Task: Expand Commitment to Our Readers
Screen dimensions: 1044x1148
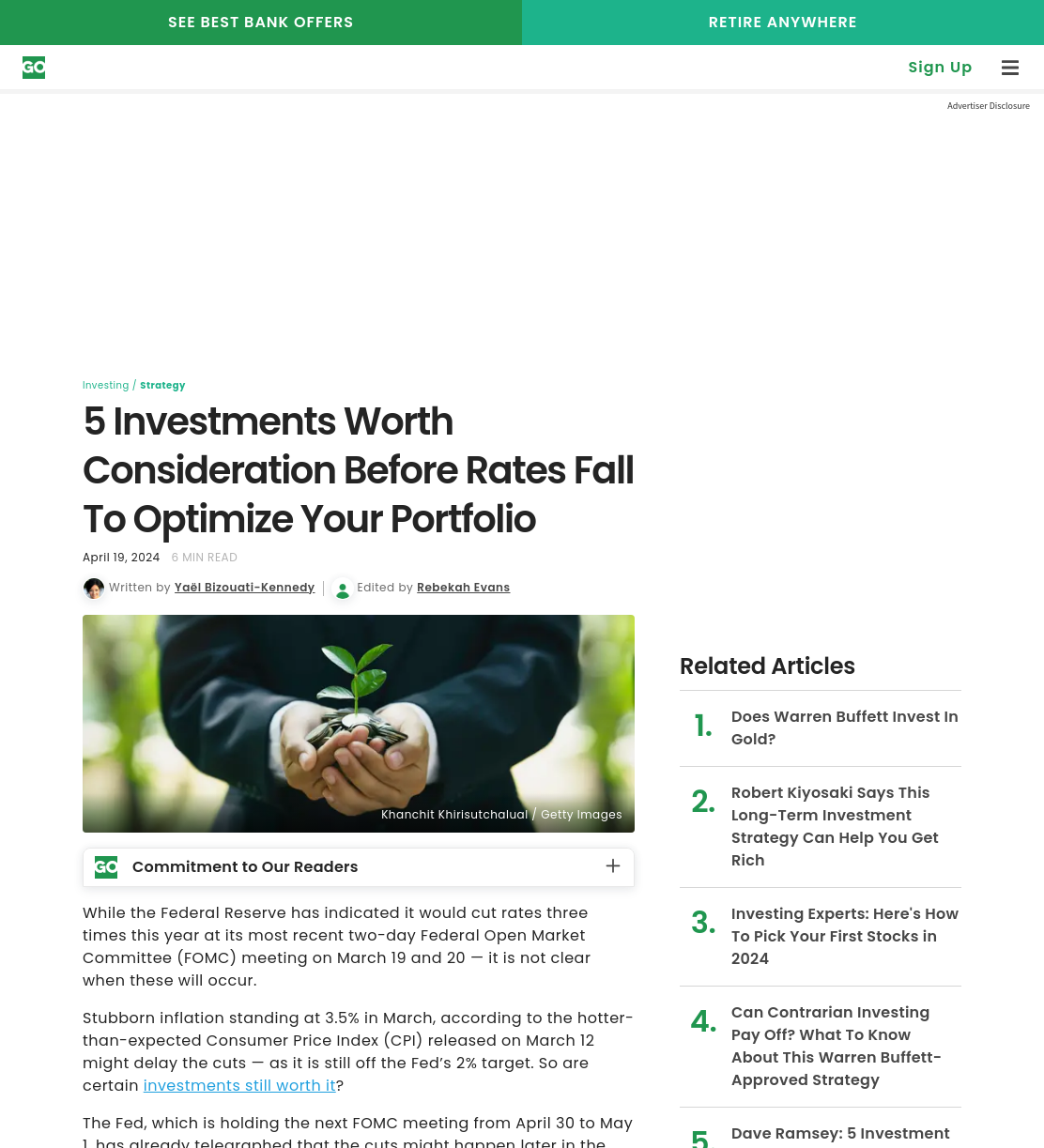Action: click(x=359, y=867)
